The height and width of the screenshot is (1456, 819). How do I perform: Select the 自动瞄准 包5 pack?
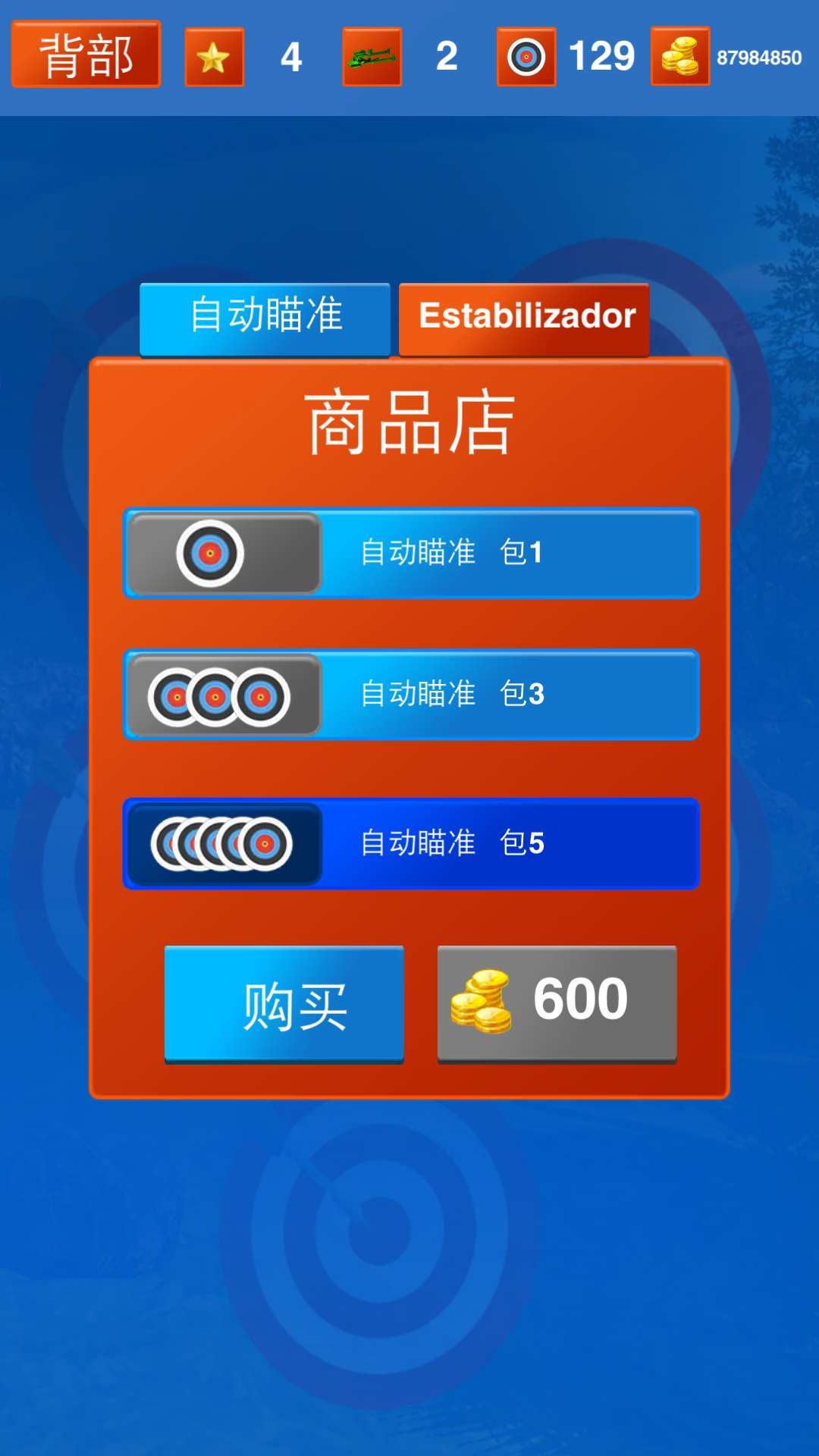pyautogui.click(x=411, y=843)
